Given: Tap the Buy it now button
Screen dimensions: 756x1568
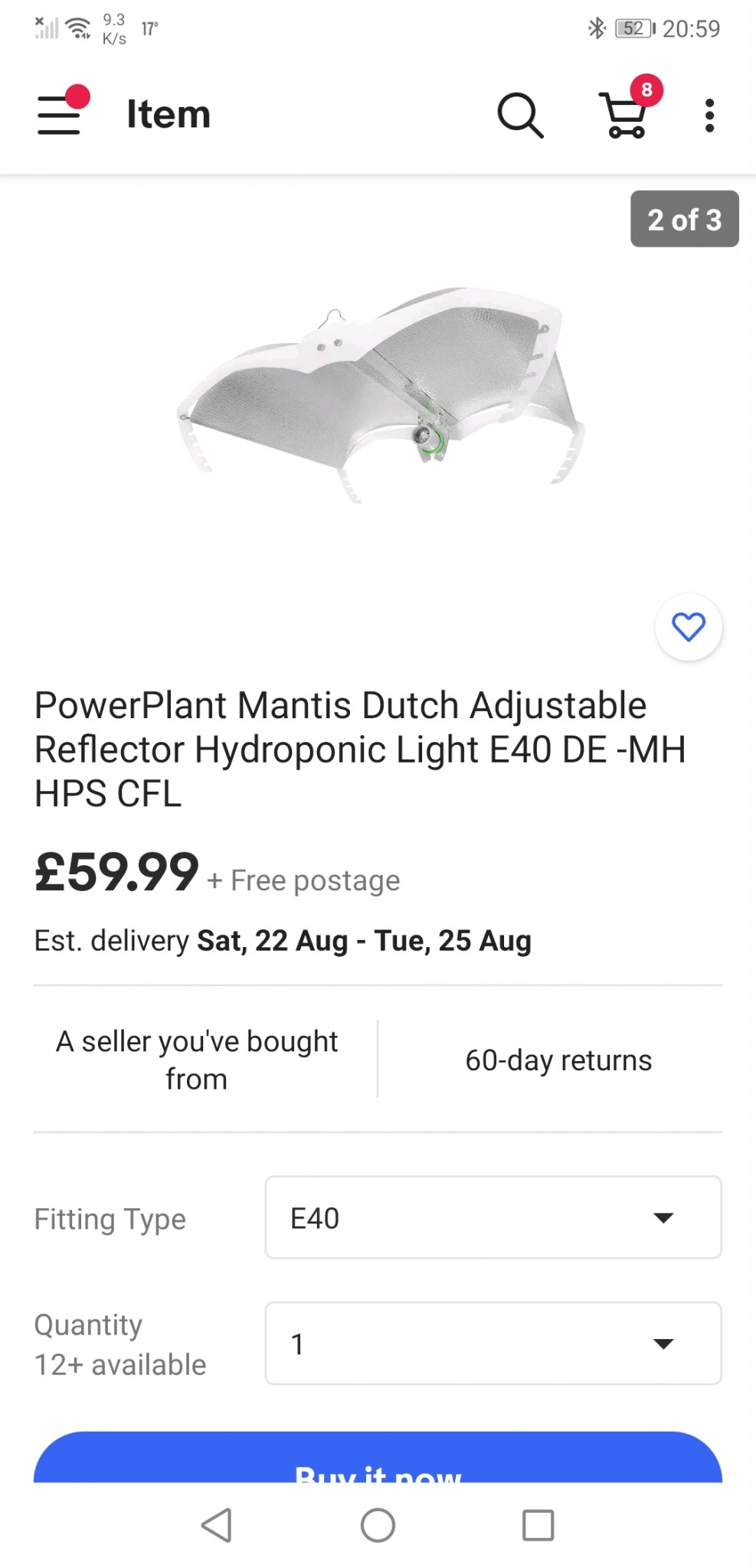Looking at the screenshot, I should [x=378, y=1462].
